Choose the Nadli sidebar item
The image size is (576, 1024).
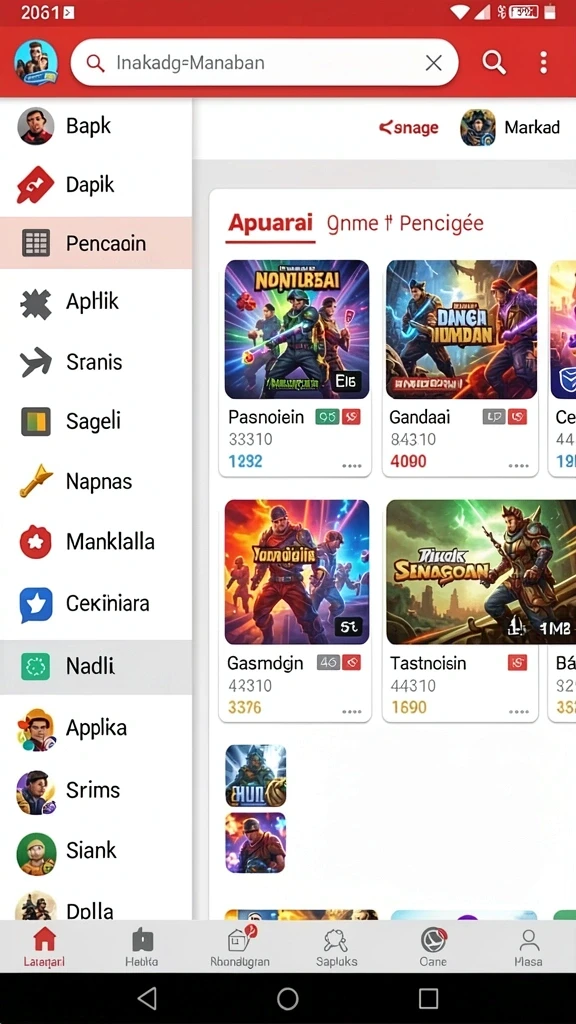[x=96, y=667]
